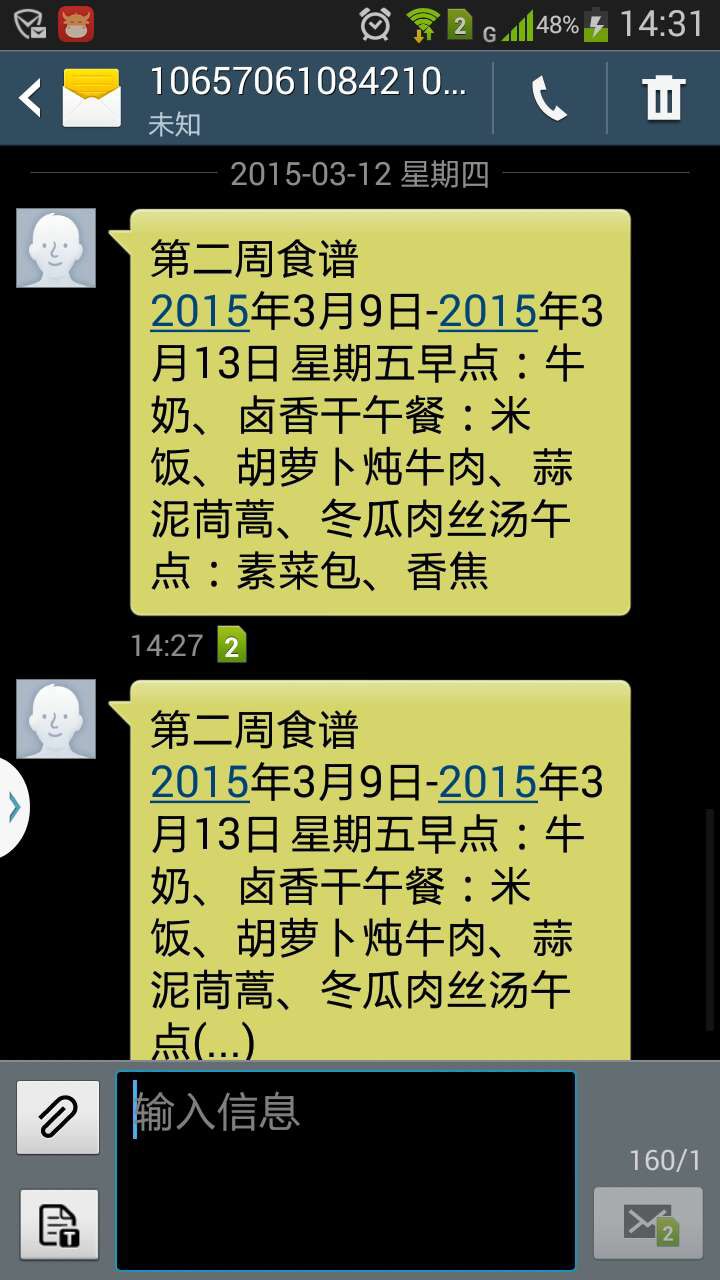
Task: Tap sender avatar beside the 14:27 message
Action: [x=56, y=248]
